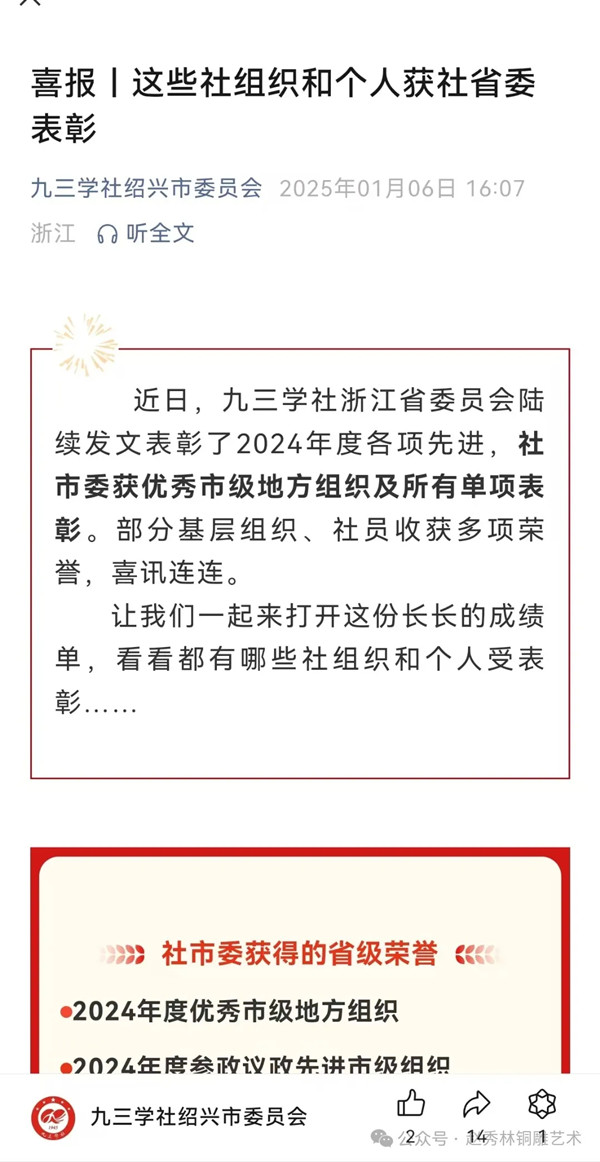600x1162 pixels.
Task: Listen to the full article with 听全文
Action: pyautogui.click(x=146, y=234)
